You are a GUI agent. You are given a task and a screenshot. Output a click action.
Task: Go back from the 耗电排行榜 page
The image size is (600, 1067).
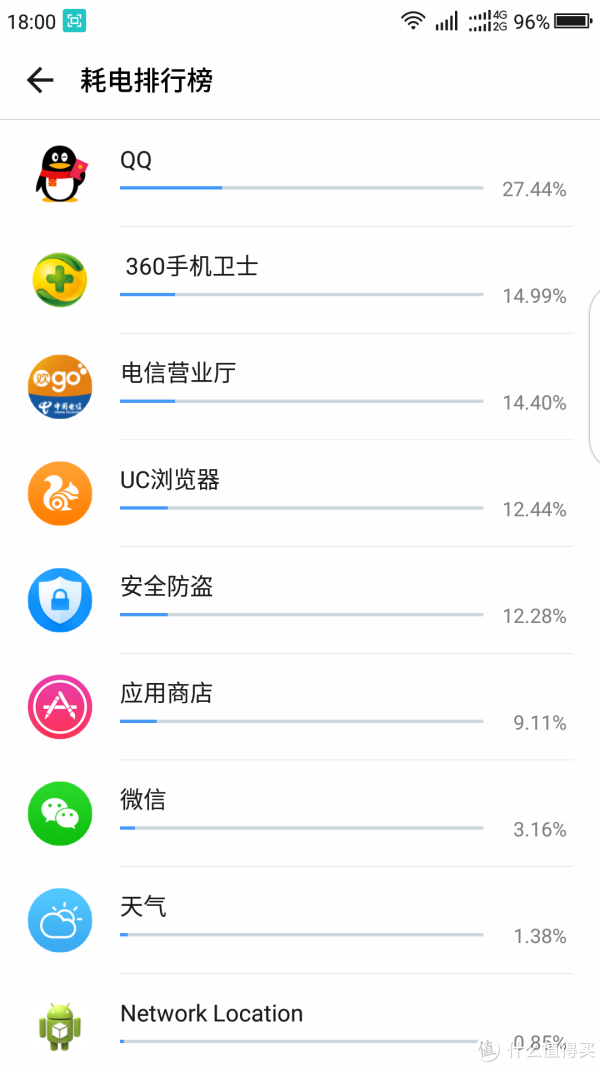(x=39, y=81)
